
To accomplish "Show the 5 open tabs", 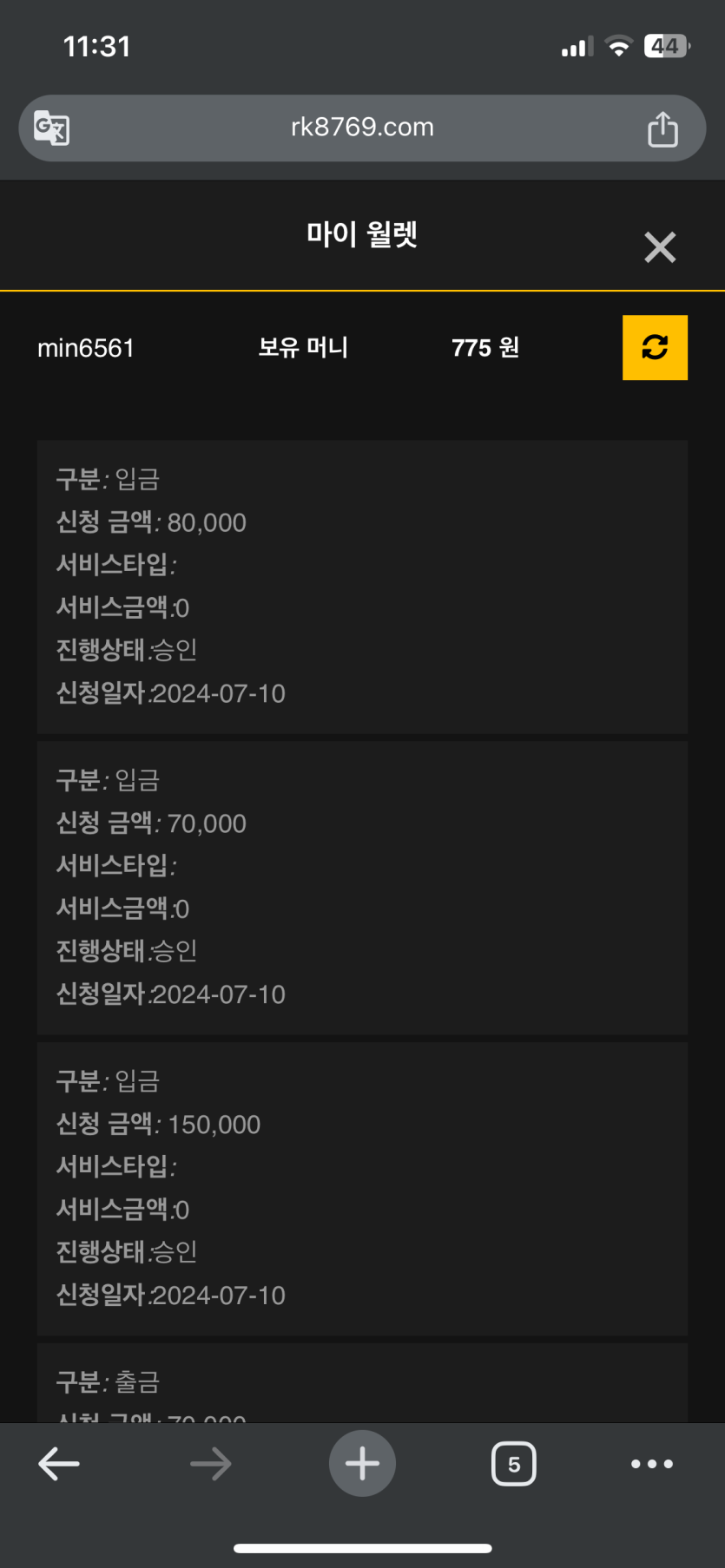I will [x=514, y=1464].
